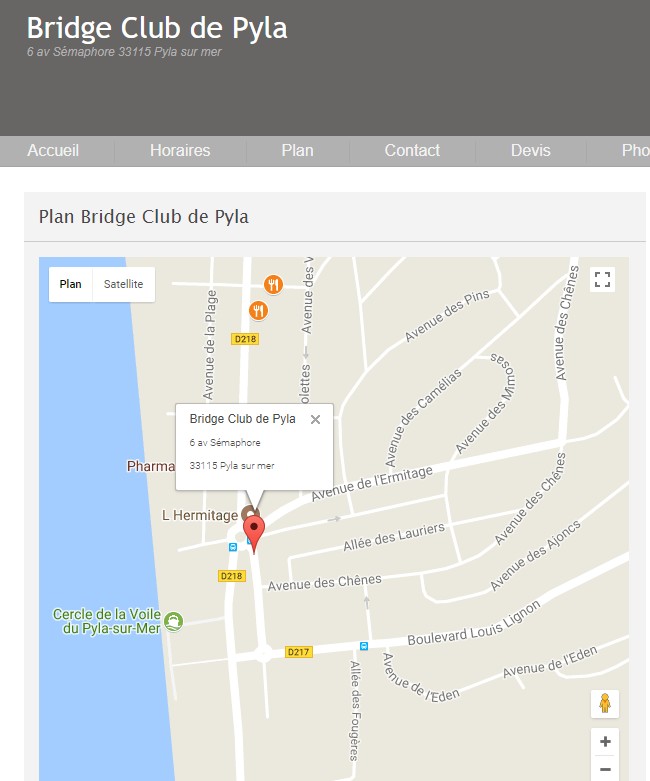
Task: Tap the upper restaurant marker on the map
Action: pos(273,284)
